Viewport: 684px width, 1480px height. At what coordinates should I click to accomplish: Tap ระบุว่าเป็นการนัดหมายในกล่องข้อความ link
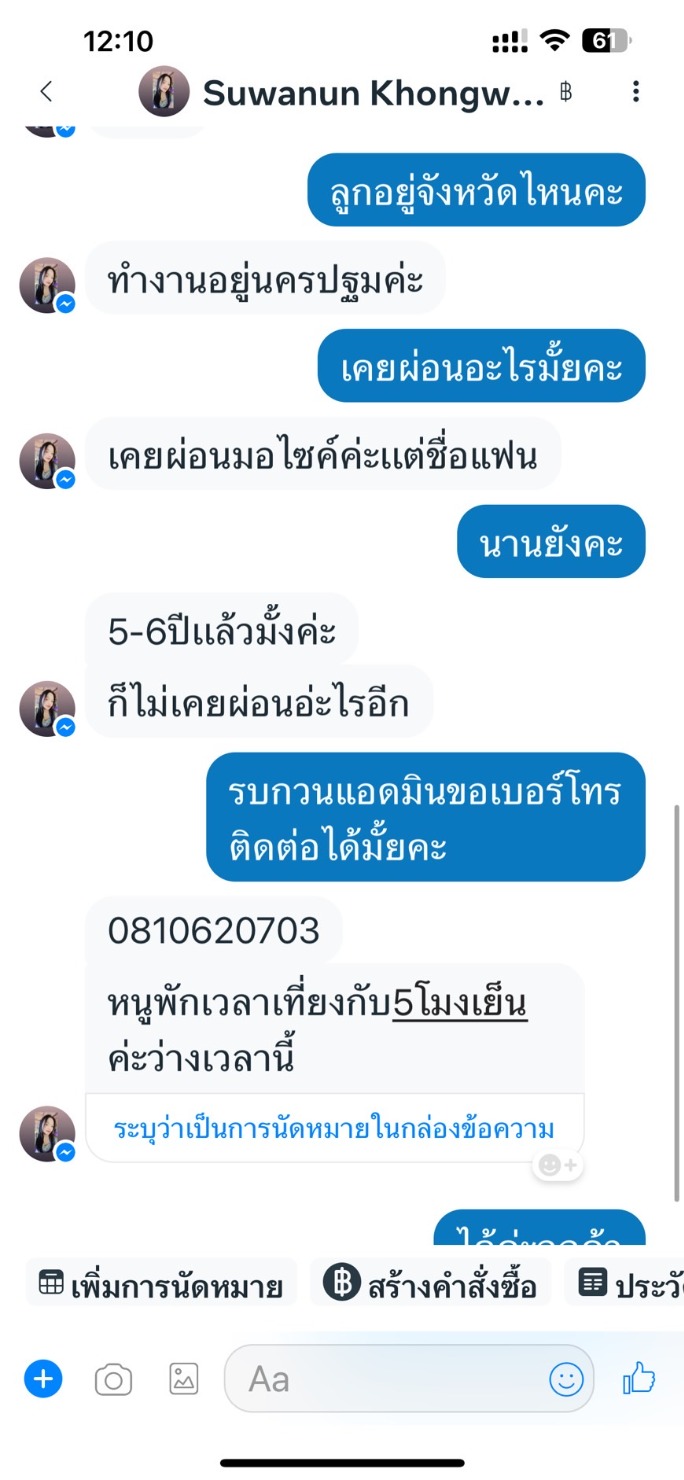tap(334, 1129)
